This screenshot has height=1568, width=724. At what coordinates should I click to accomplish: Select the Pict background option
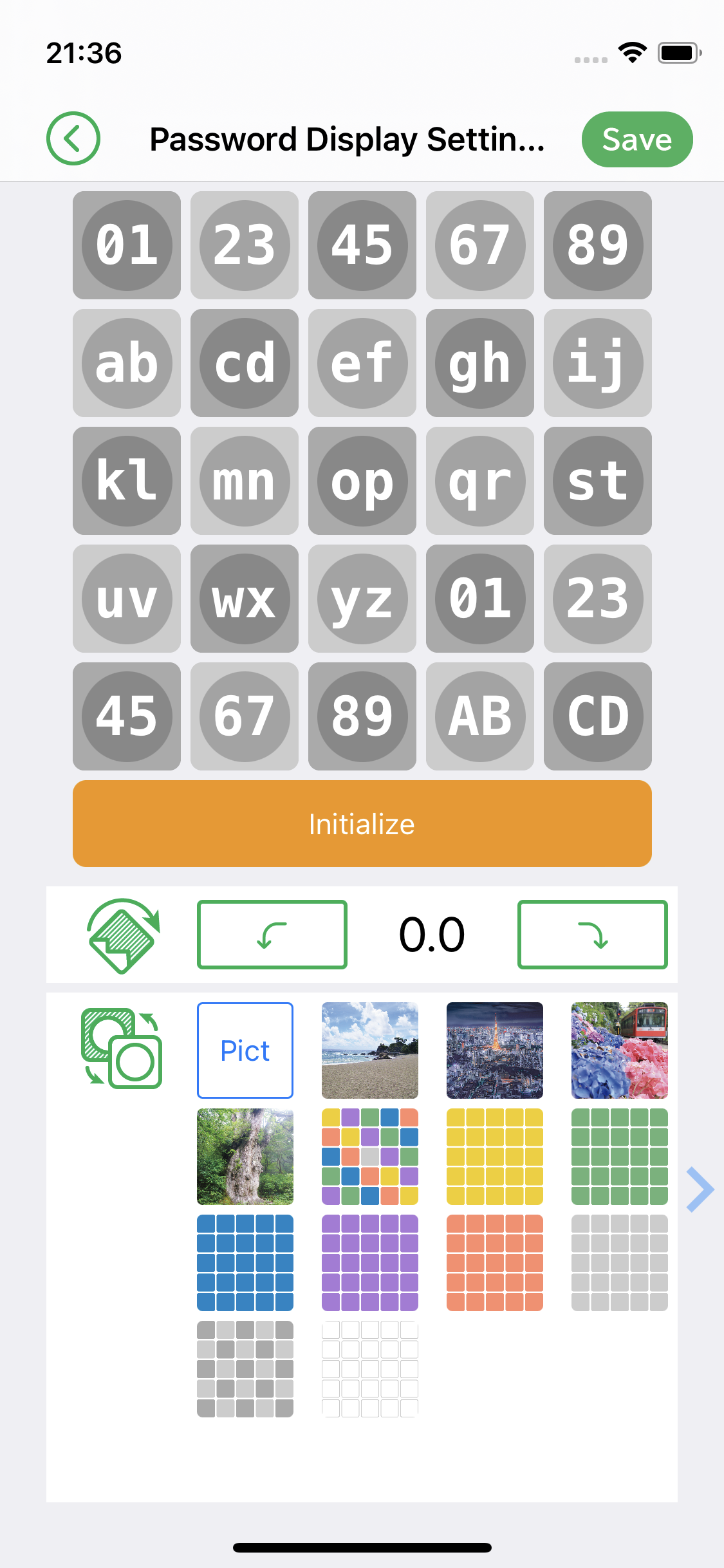(x=245, y=1050)
